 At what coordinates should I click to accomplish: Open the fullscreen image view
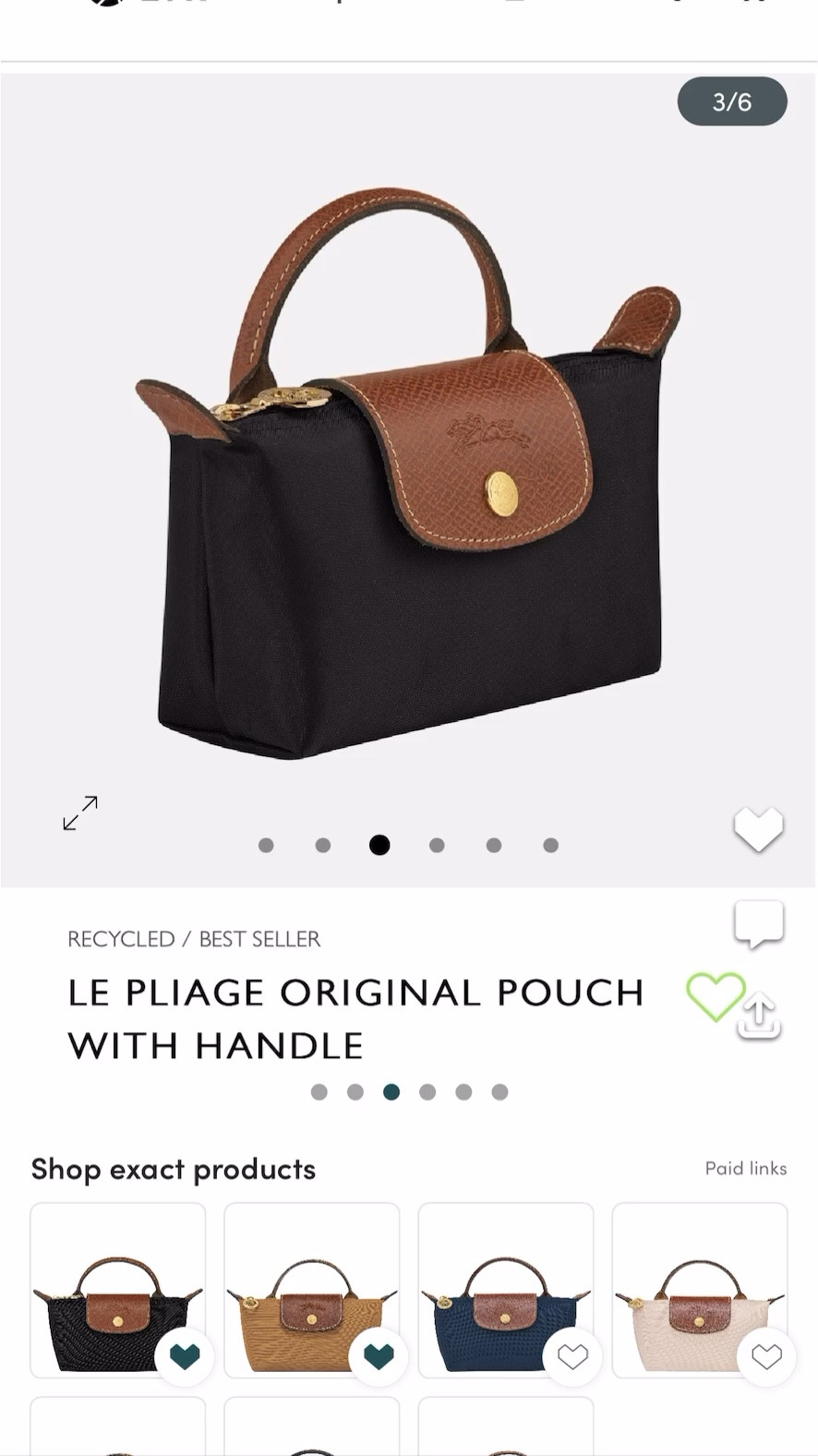79,814
